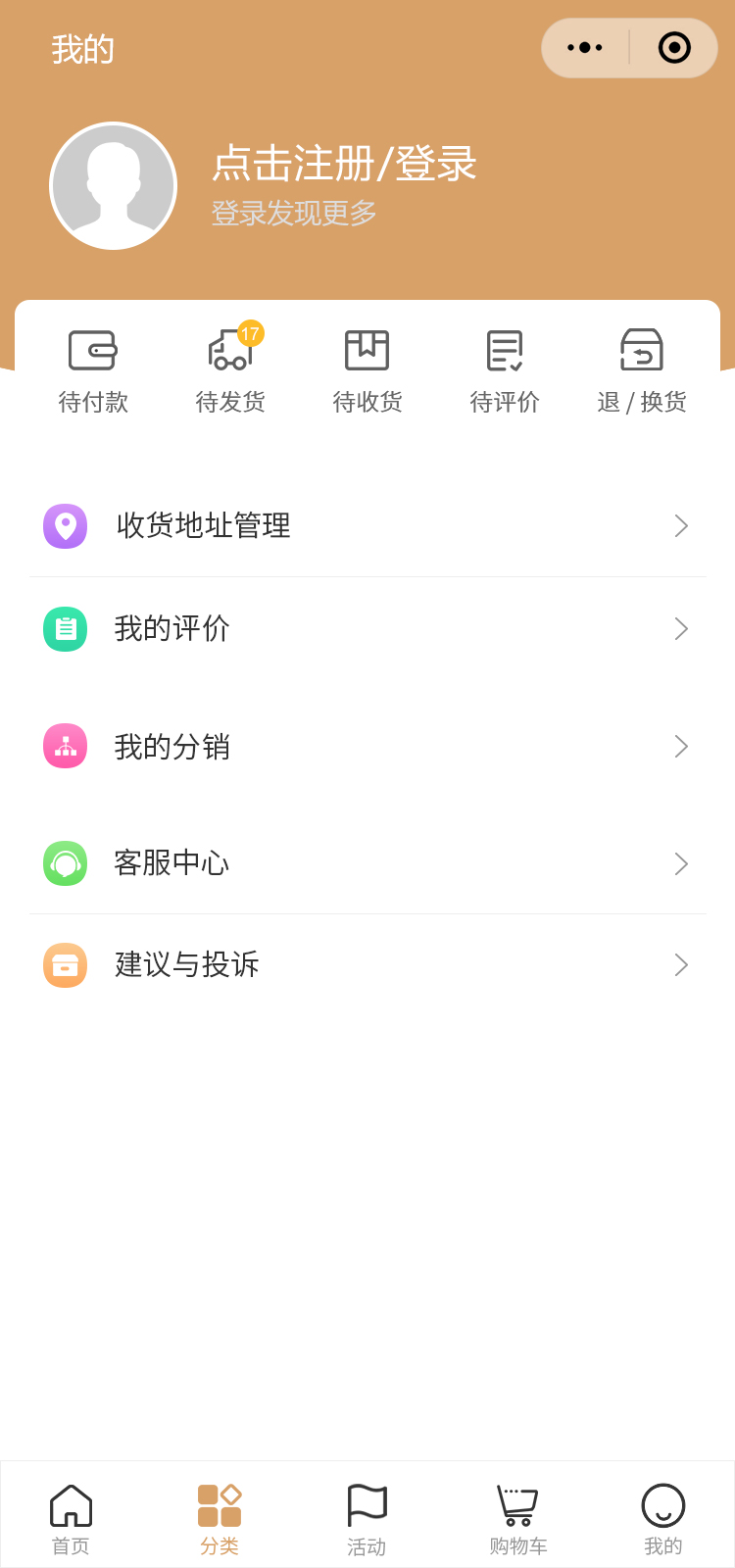Tap the default profile avatar
The width and height of the screenshot is (735, 1568).
pyautogui.click(x=114, y=186)
